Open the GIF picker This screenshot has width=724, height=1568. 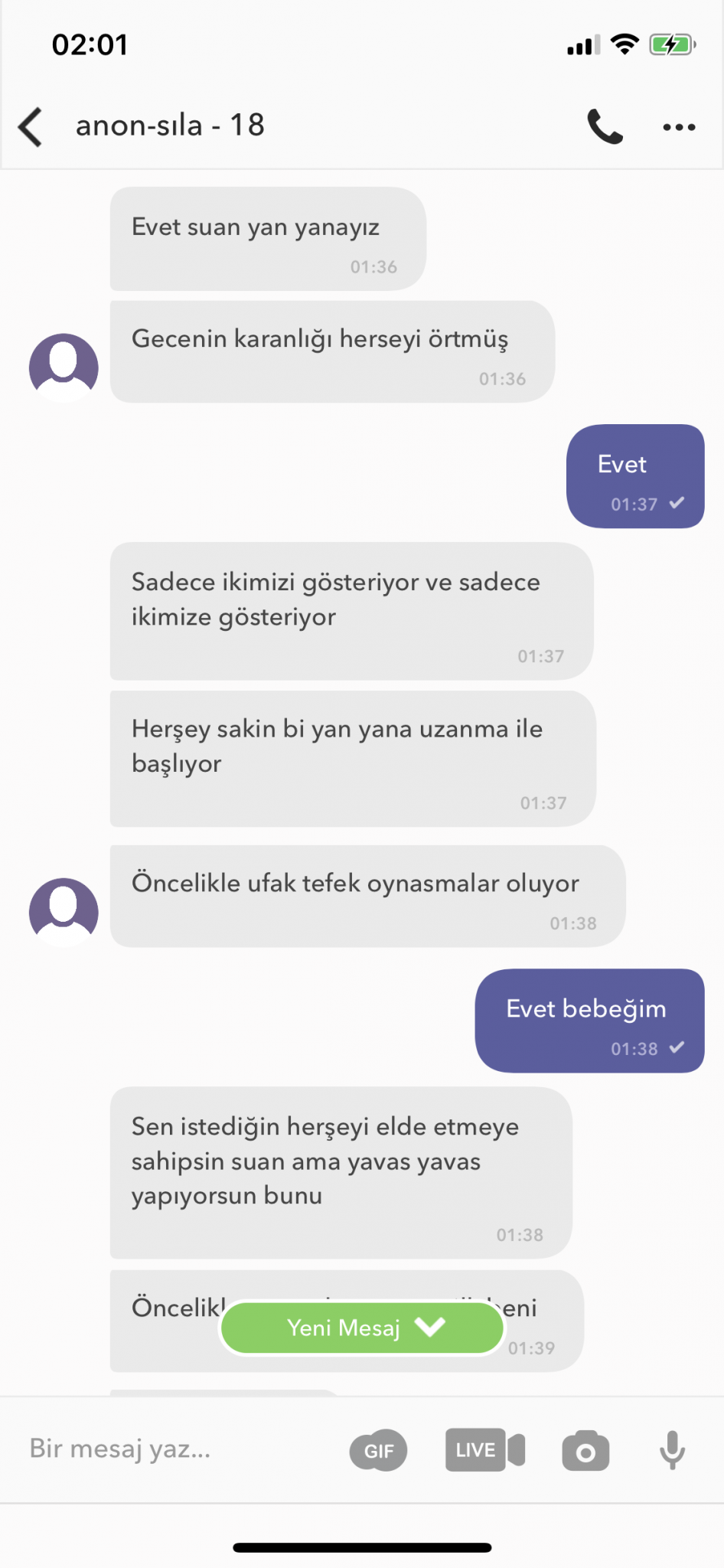(x=379, y=1450)
